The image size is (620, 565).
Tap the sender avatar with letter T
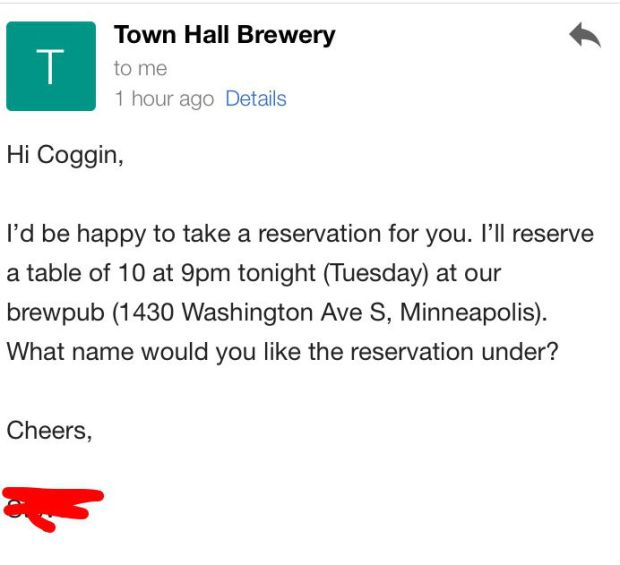click(x=51, y=66)
